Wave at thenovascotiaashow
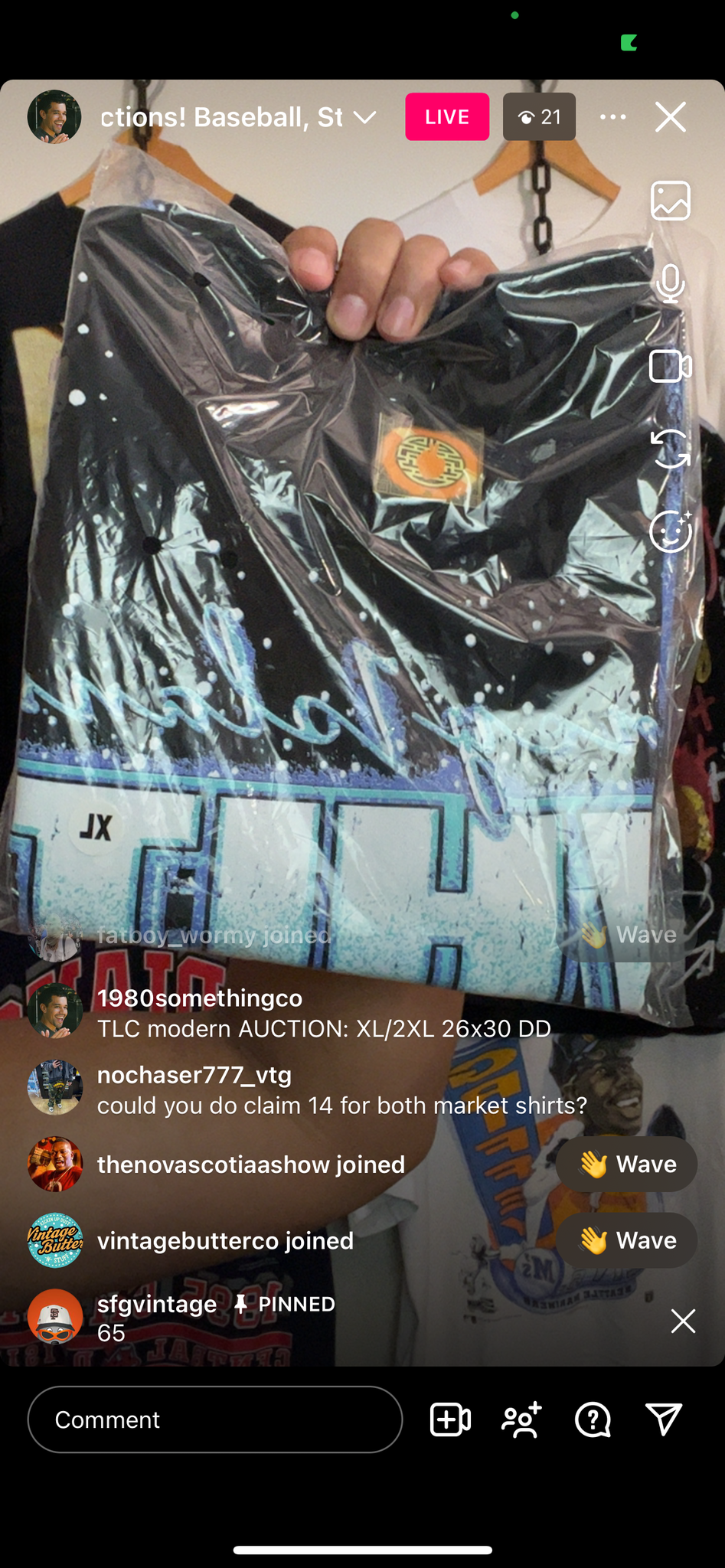The image size is (725, 1568). point(626,1164)
